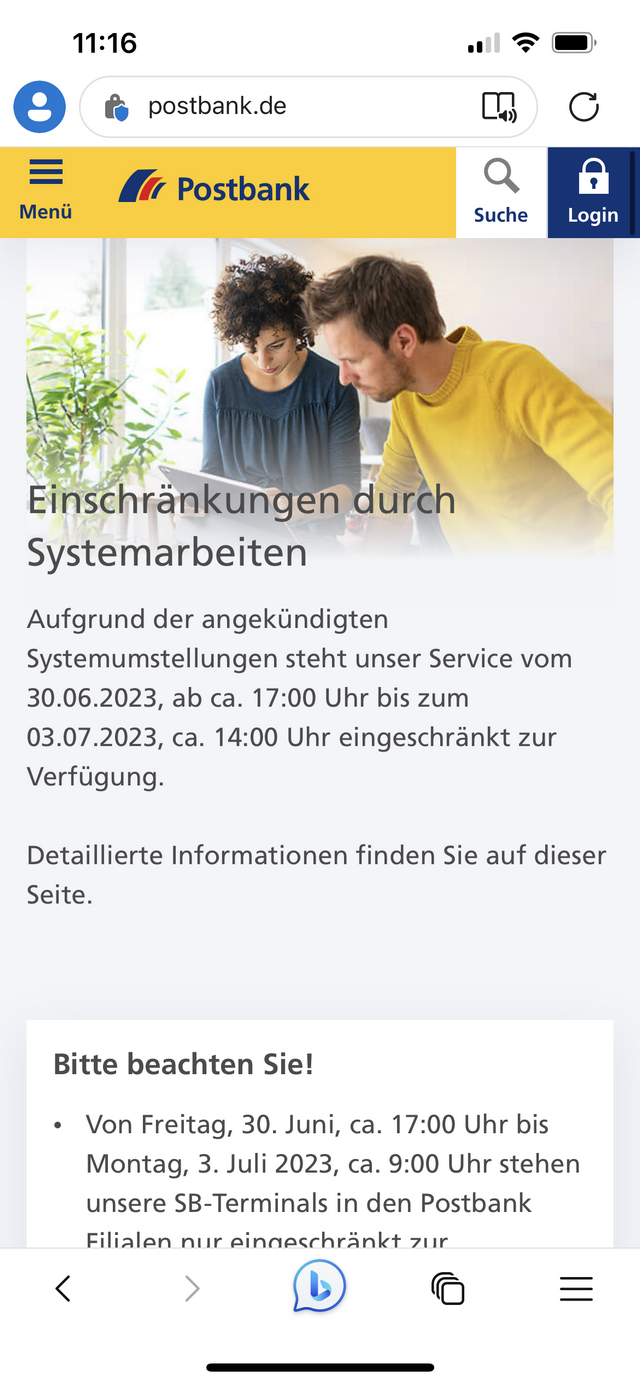
Task: Open the profile avatar icon
Action: (x=39, y=107)
